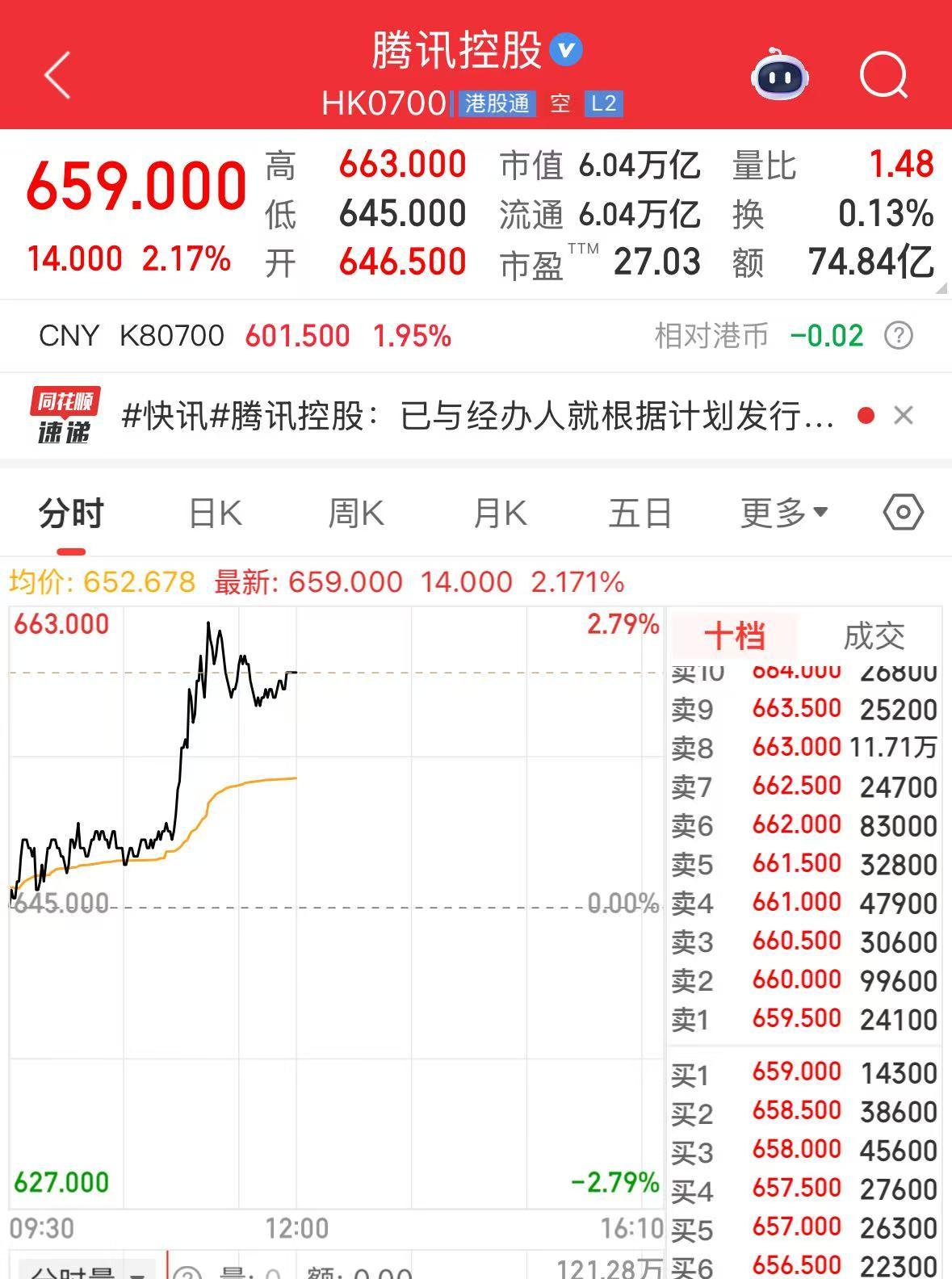This screenshot has height=1279, width=952.
Task: Select the 分时 chart tab
Action: pyautogui.click(x=71, y=514)
